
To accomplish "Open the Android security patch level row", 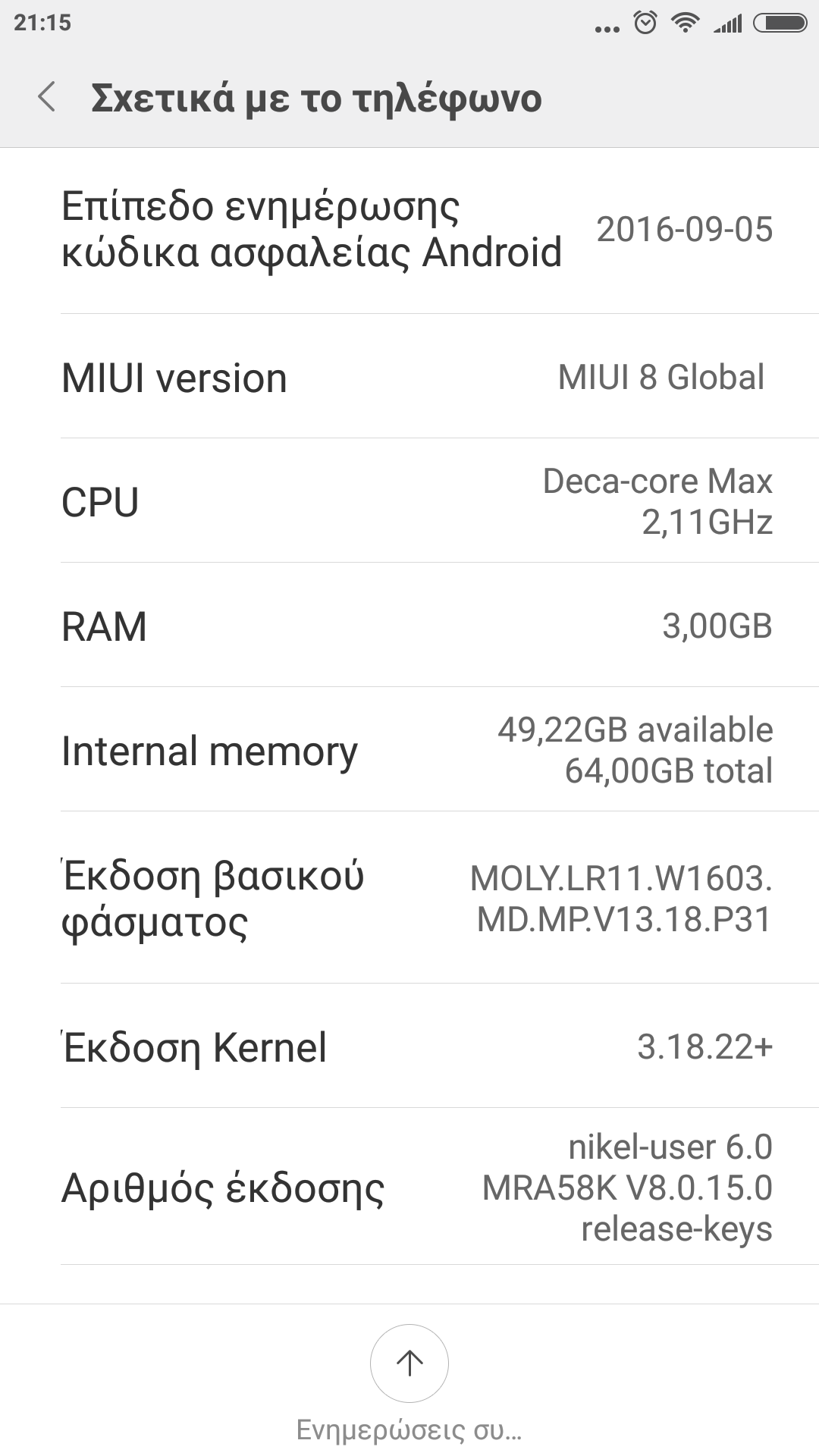I will click(409, 230).
